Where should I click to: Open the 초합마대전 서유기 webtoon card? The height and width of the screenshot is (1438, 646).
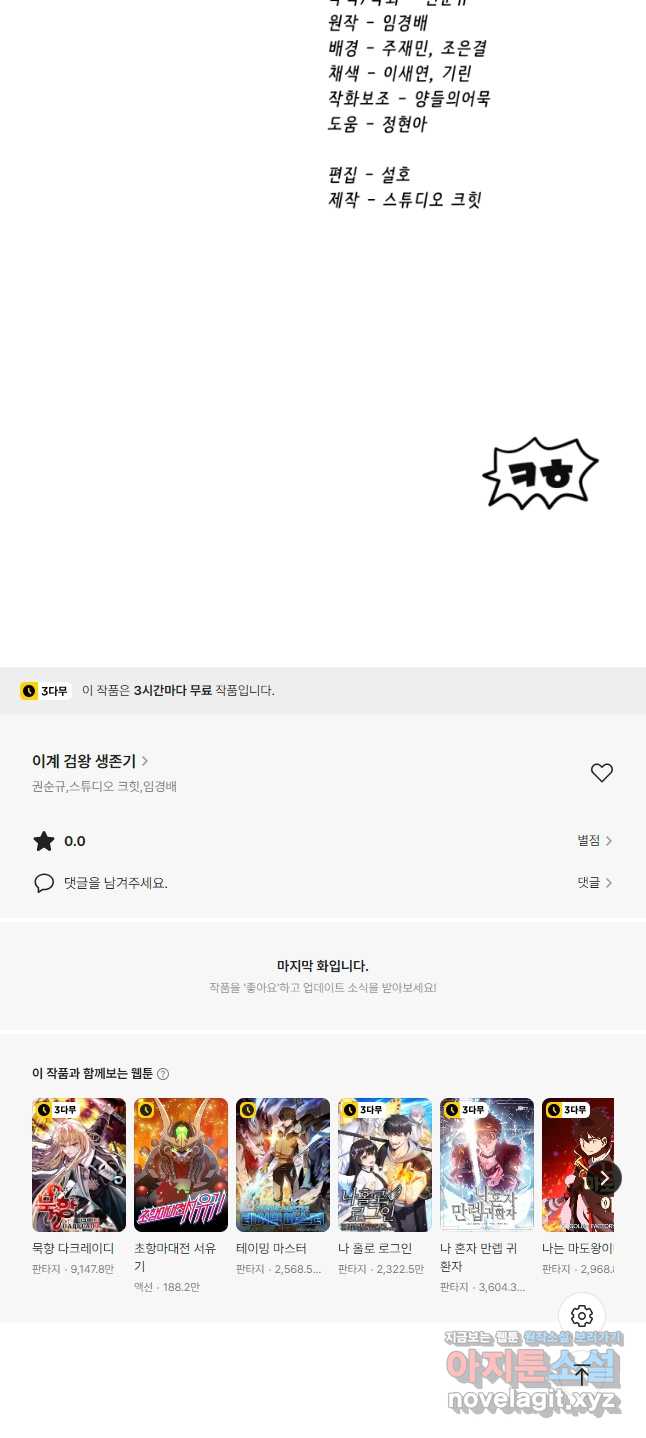pos(181,1165)
